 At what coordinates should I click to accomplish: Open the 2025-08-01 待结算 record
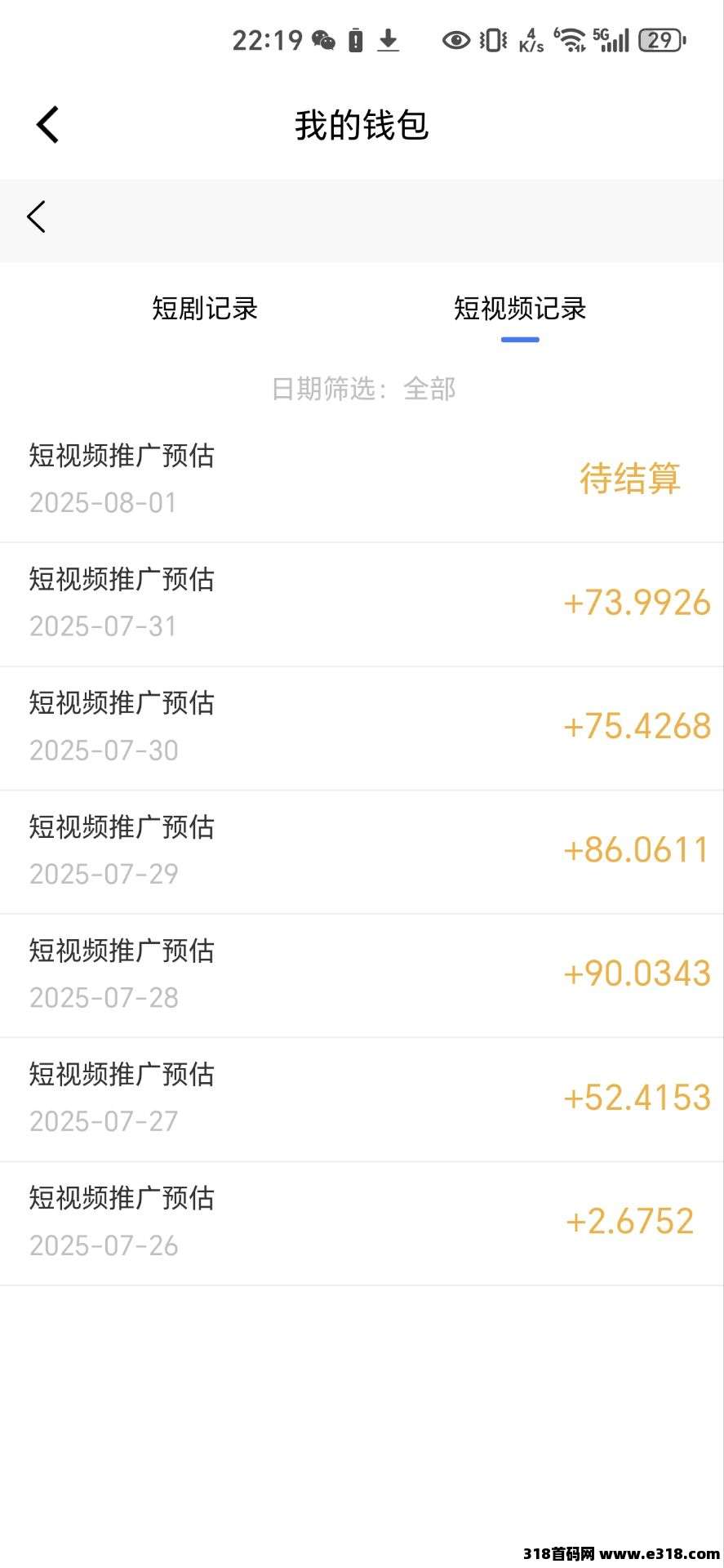[x=362, y=480]
